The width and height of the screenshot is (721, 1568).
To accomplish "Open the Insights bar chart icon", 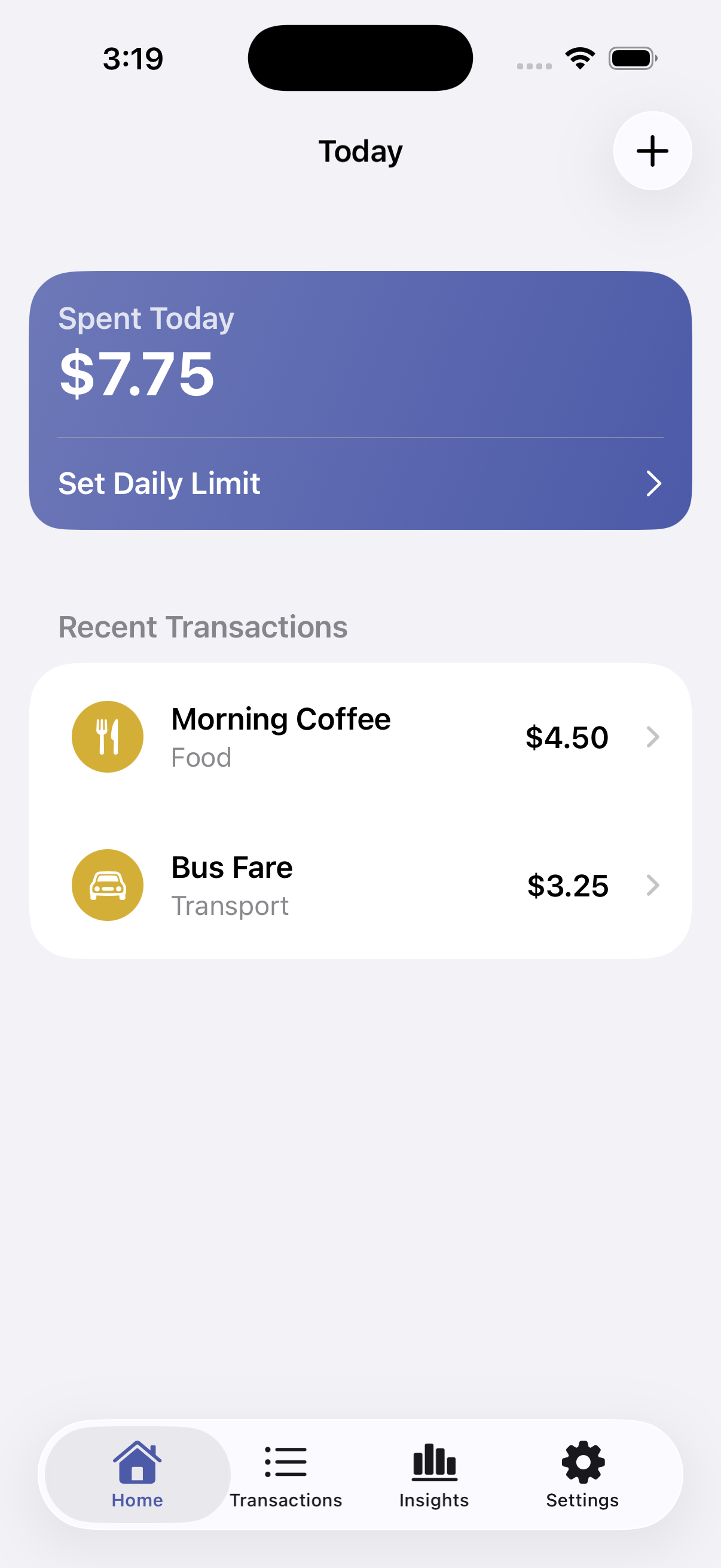I will pyautogui.click(x=433, y=1460).
